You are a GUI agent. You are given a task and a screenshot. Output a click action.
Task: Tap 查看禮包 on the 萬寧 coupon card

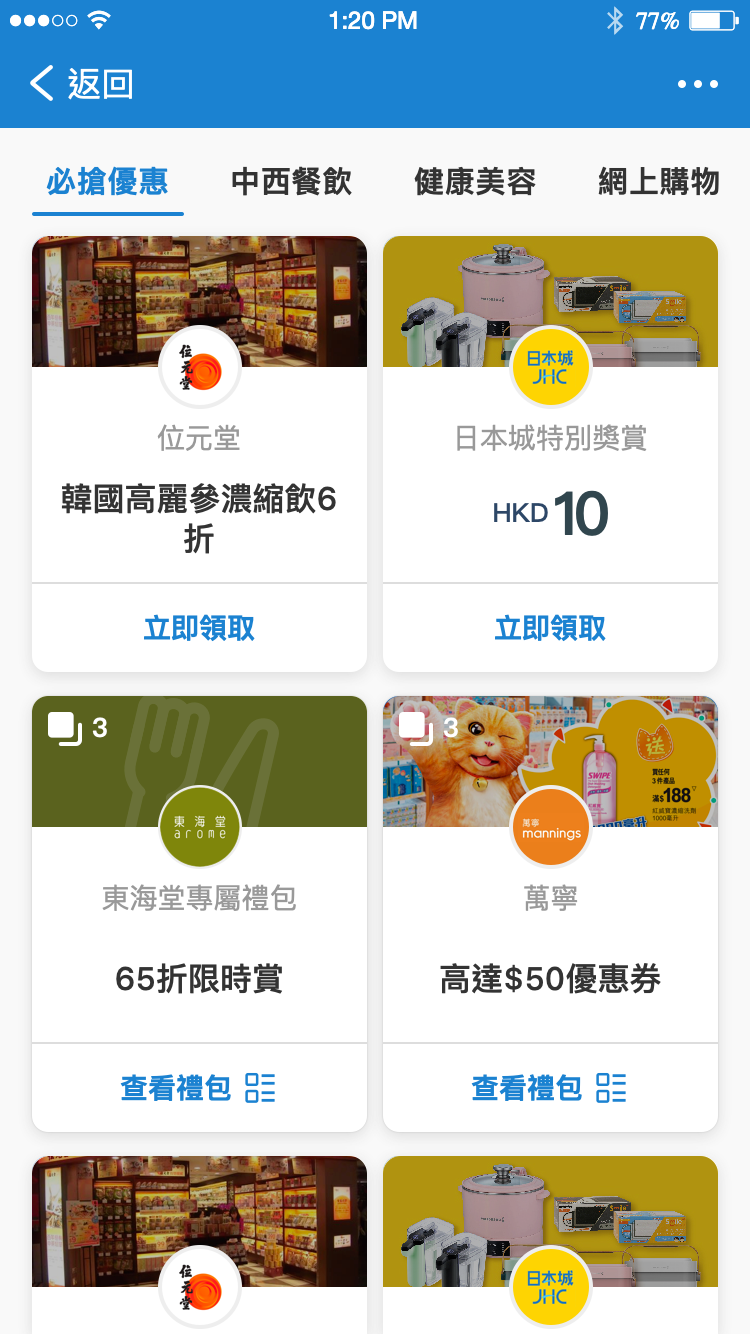(x=528, y=1088)
